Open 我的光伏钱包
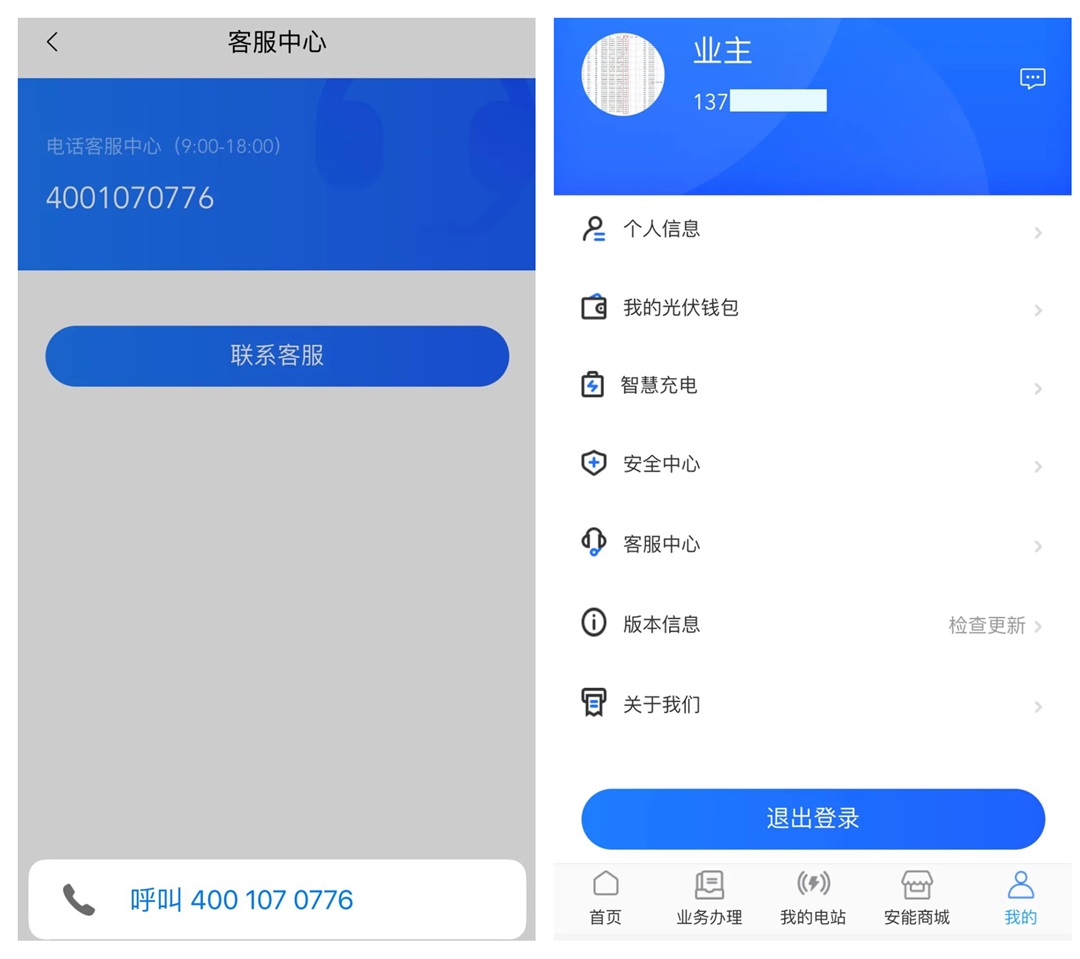Image resolution: width=1080 pixels, height=959 pixels. point(810,308)
